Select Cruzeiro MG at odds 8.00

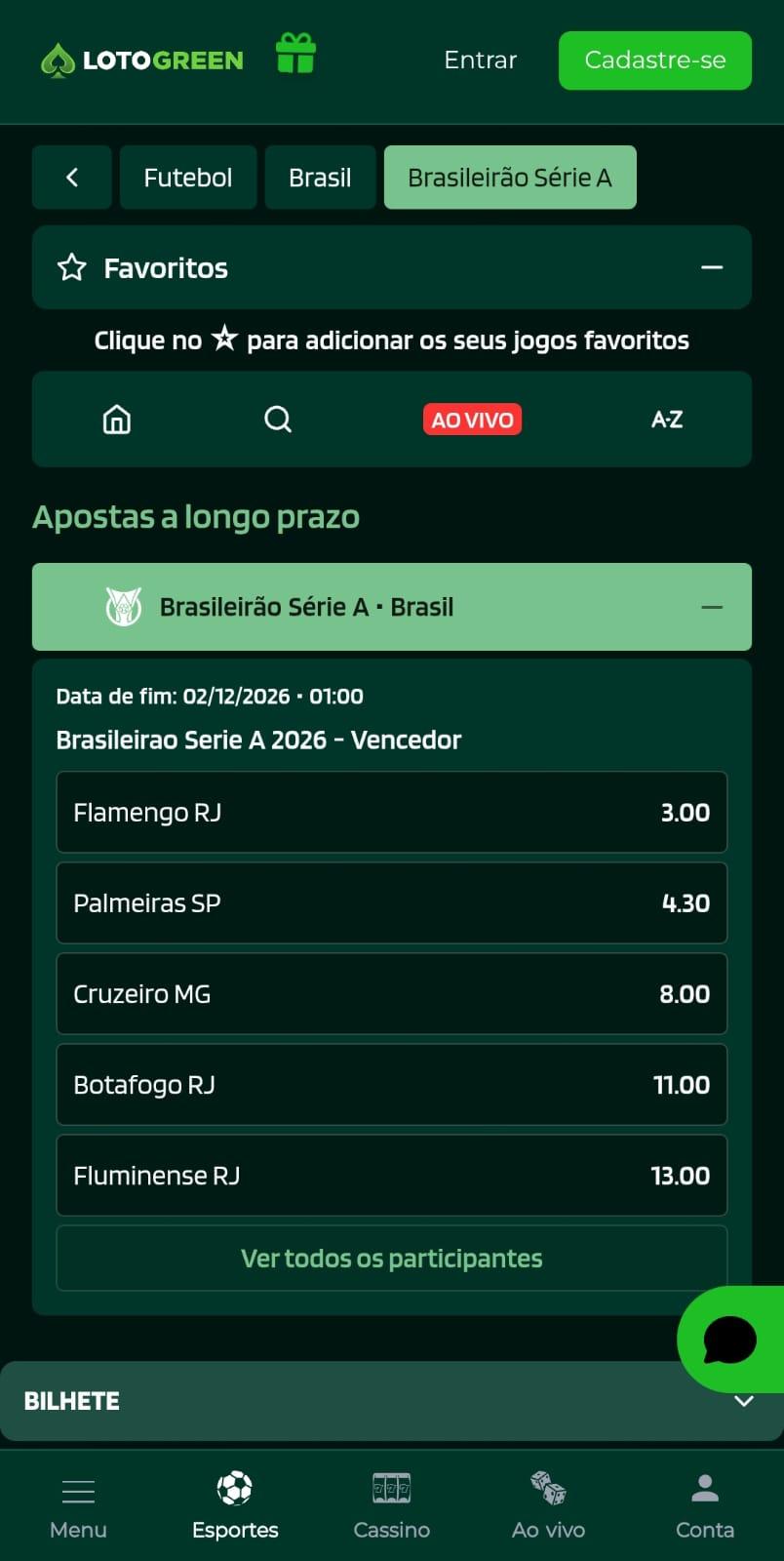tap(391, 993)
